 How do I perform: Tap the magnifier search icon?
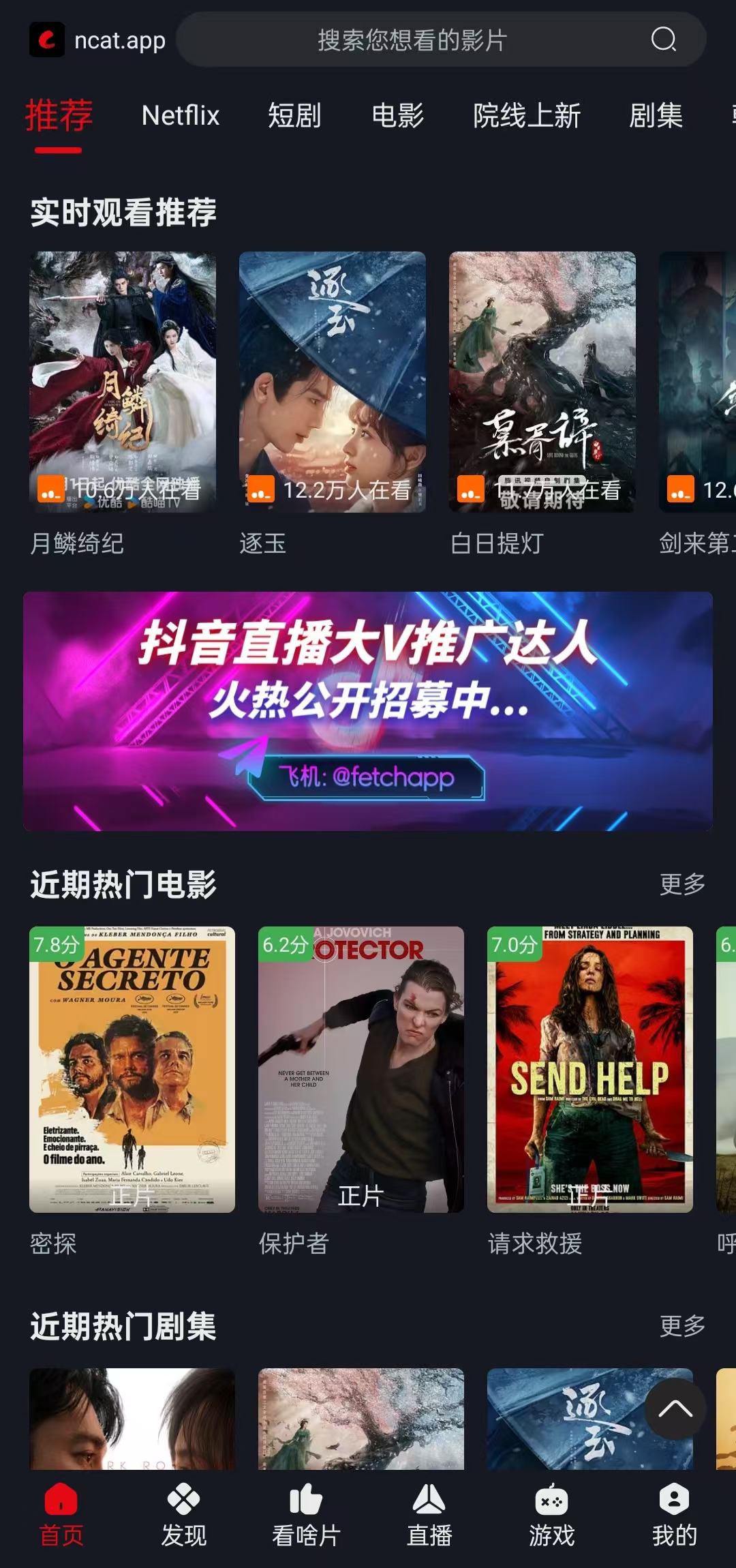coord(664,40)
